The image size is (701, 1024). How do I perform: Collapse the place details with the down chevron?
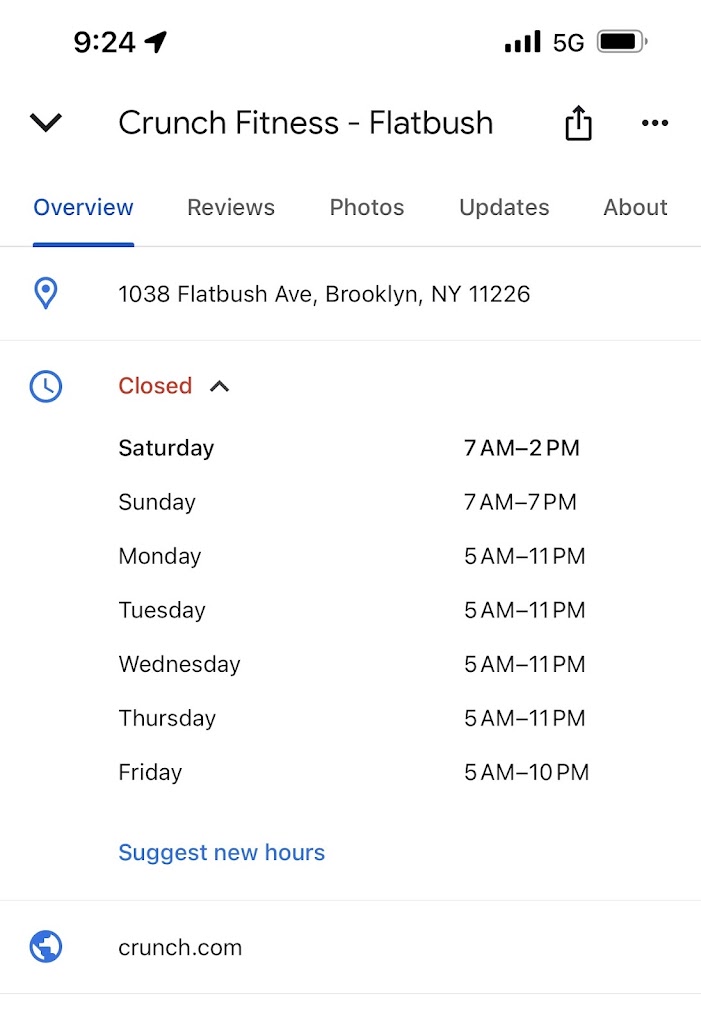click(x=46, y=123)
